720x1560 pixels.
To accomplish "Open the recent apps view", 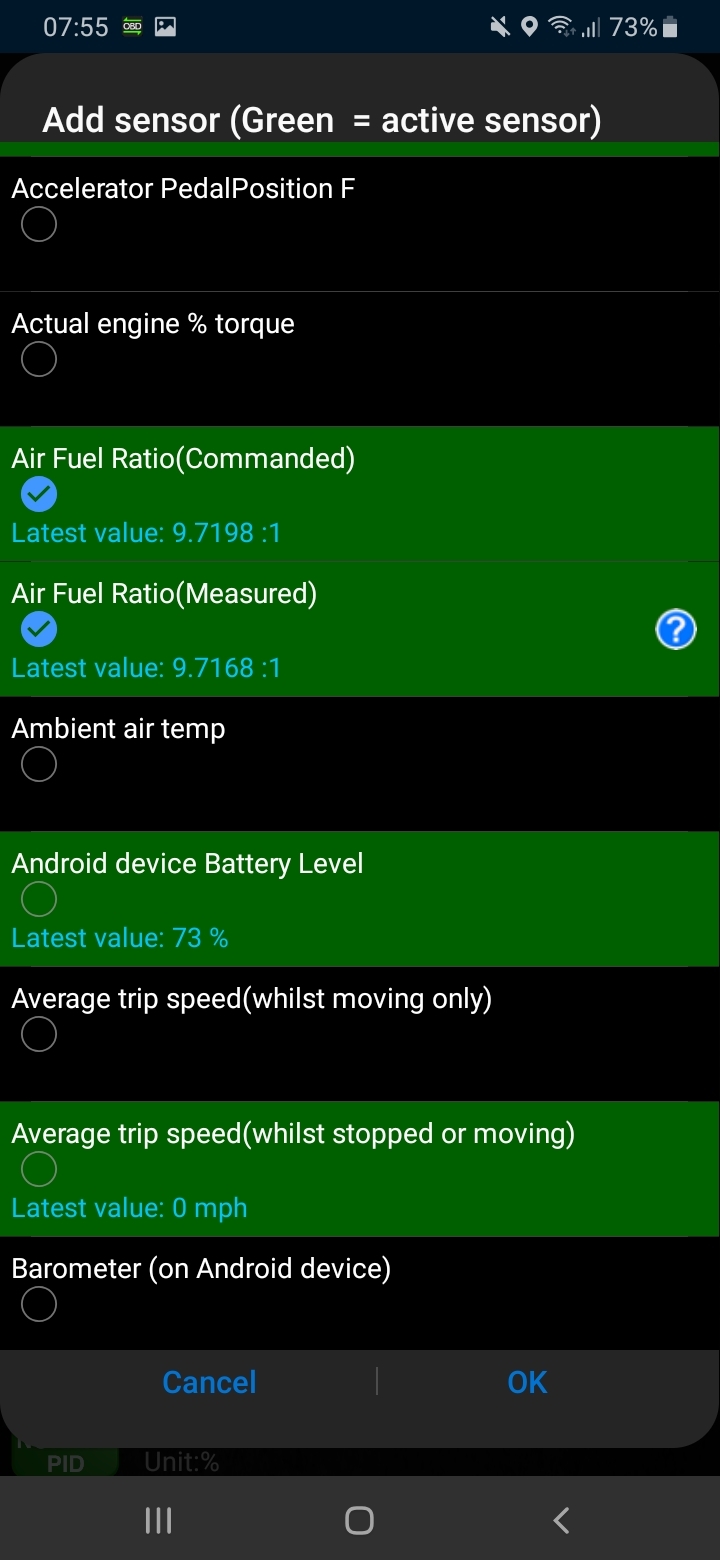I will click(158, 1521).
